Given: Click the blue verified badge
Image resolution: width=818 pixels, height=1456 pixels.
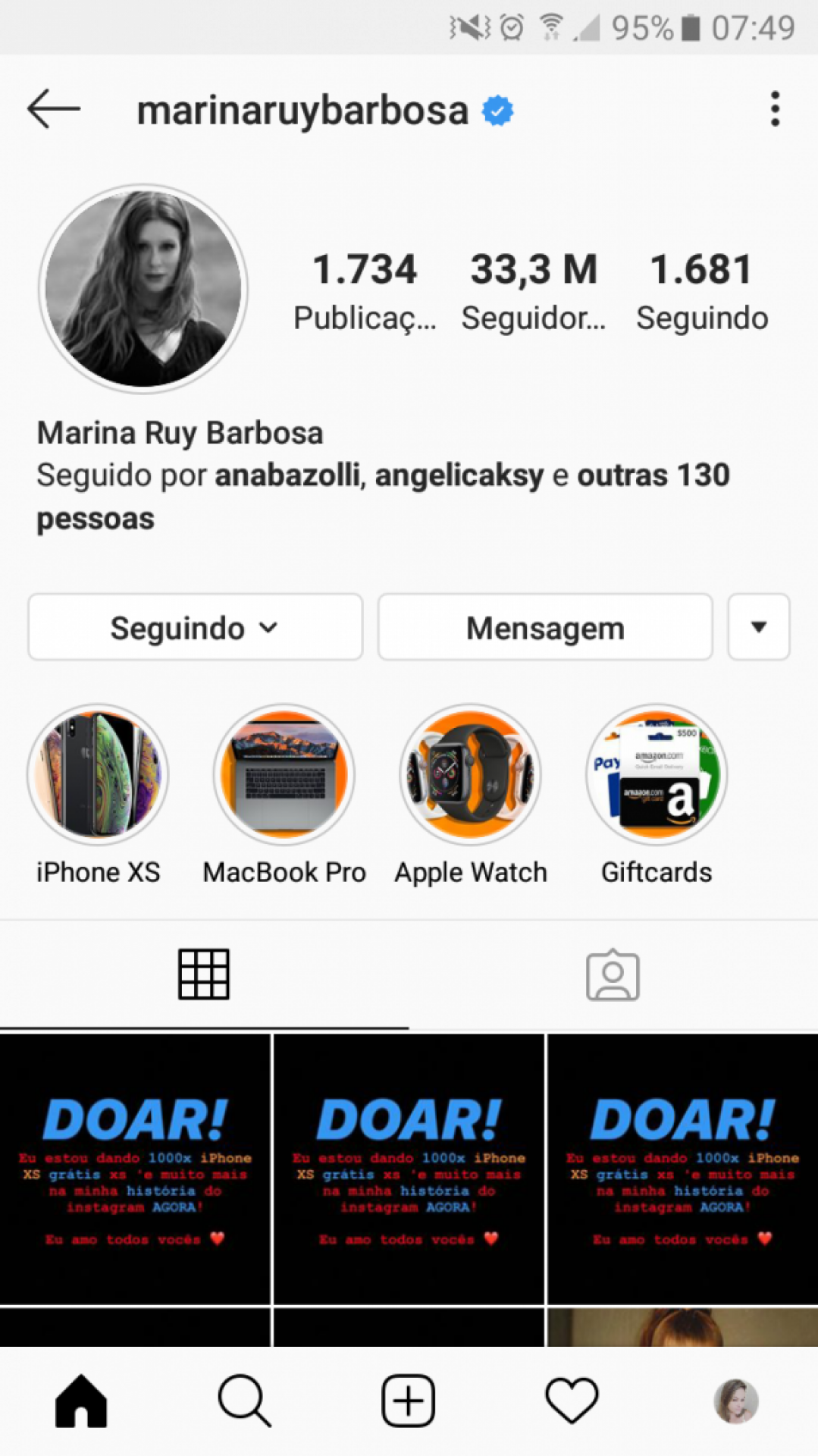Looking at the screenshot, I should (x=497, y=109).
